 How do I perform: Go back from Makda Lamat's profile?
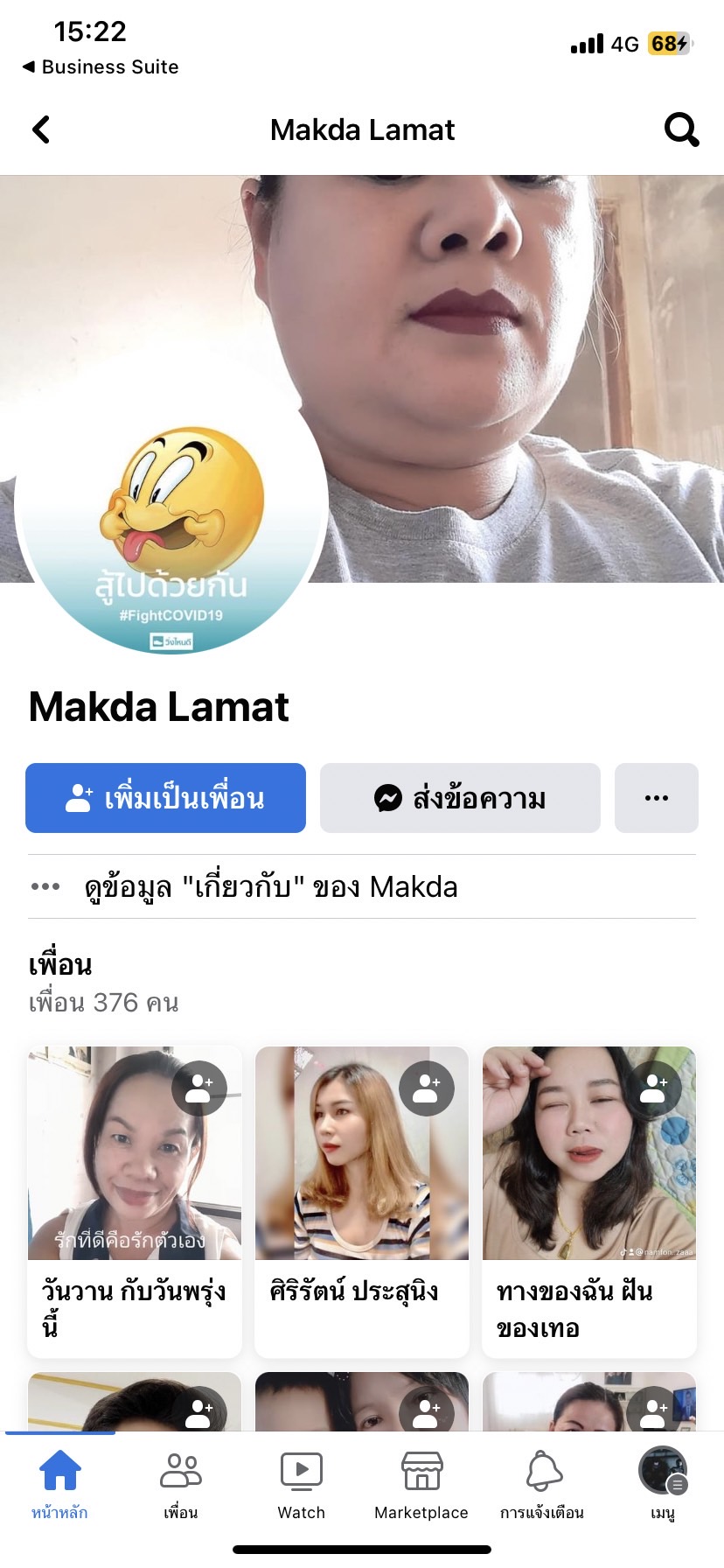[x=41, y=130]
